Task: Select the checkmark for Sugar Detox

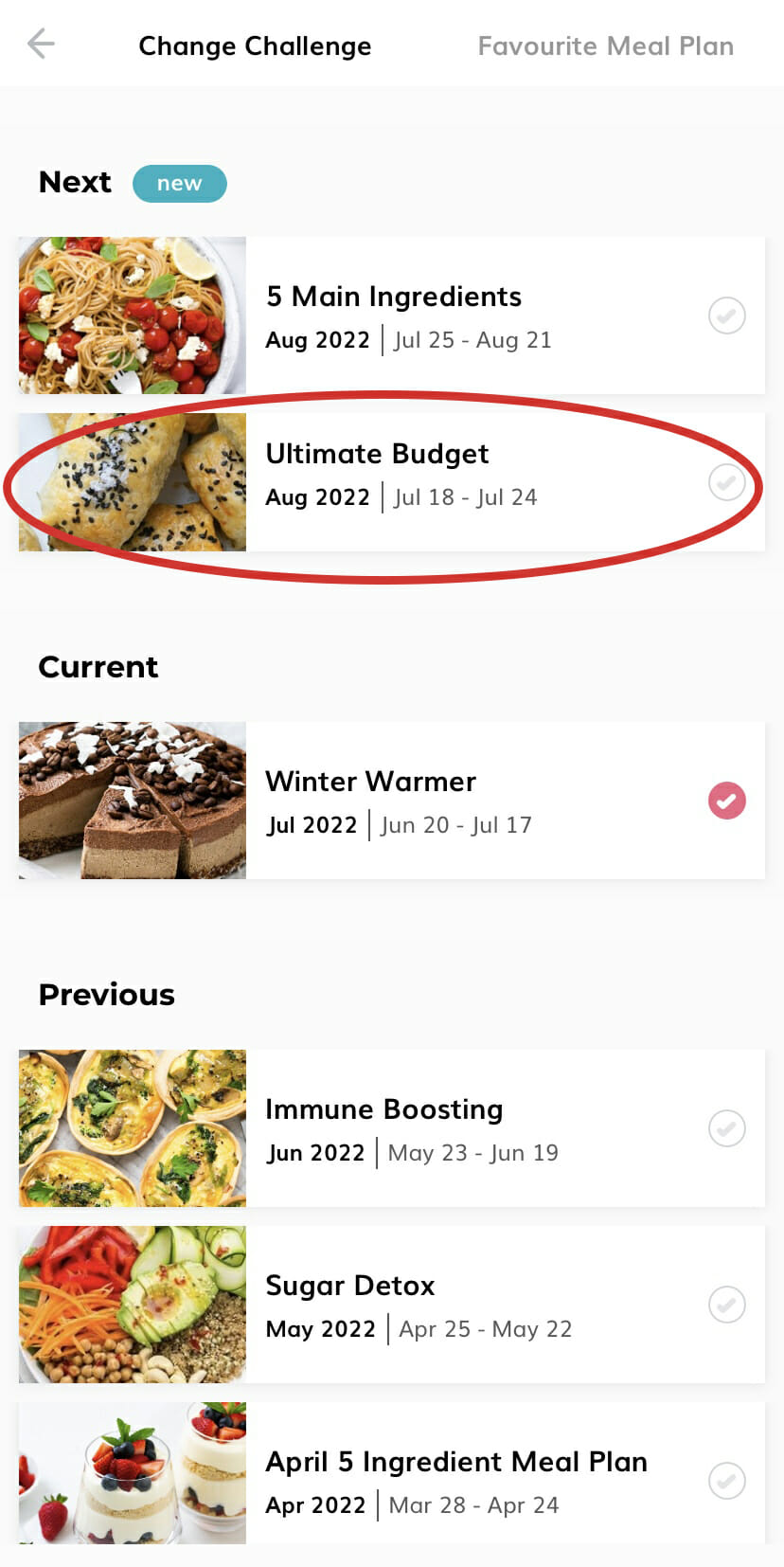Action: click(727, 1305)
